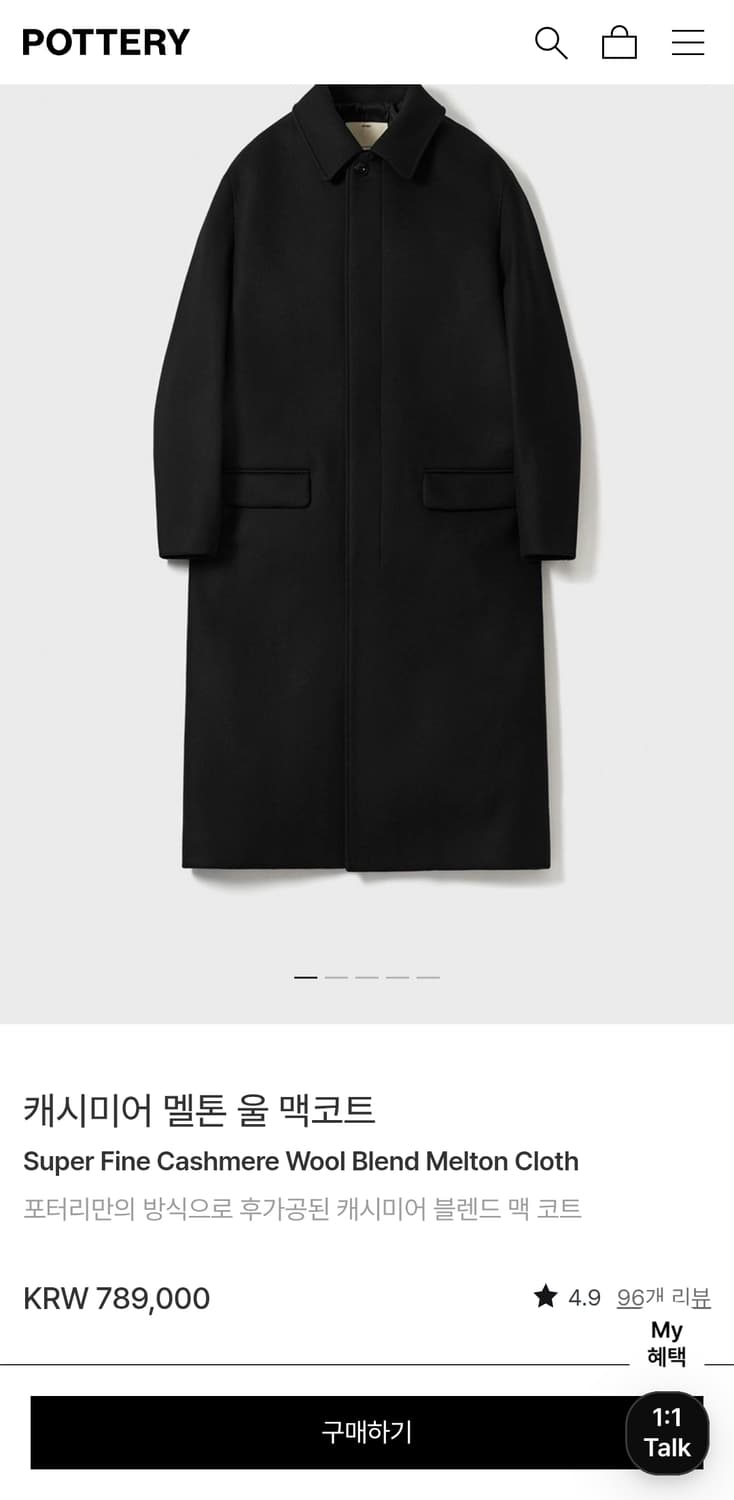
Task: Click the KRW 789,000 price text
Action: pyautogui.click(x=116, y=1298)
